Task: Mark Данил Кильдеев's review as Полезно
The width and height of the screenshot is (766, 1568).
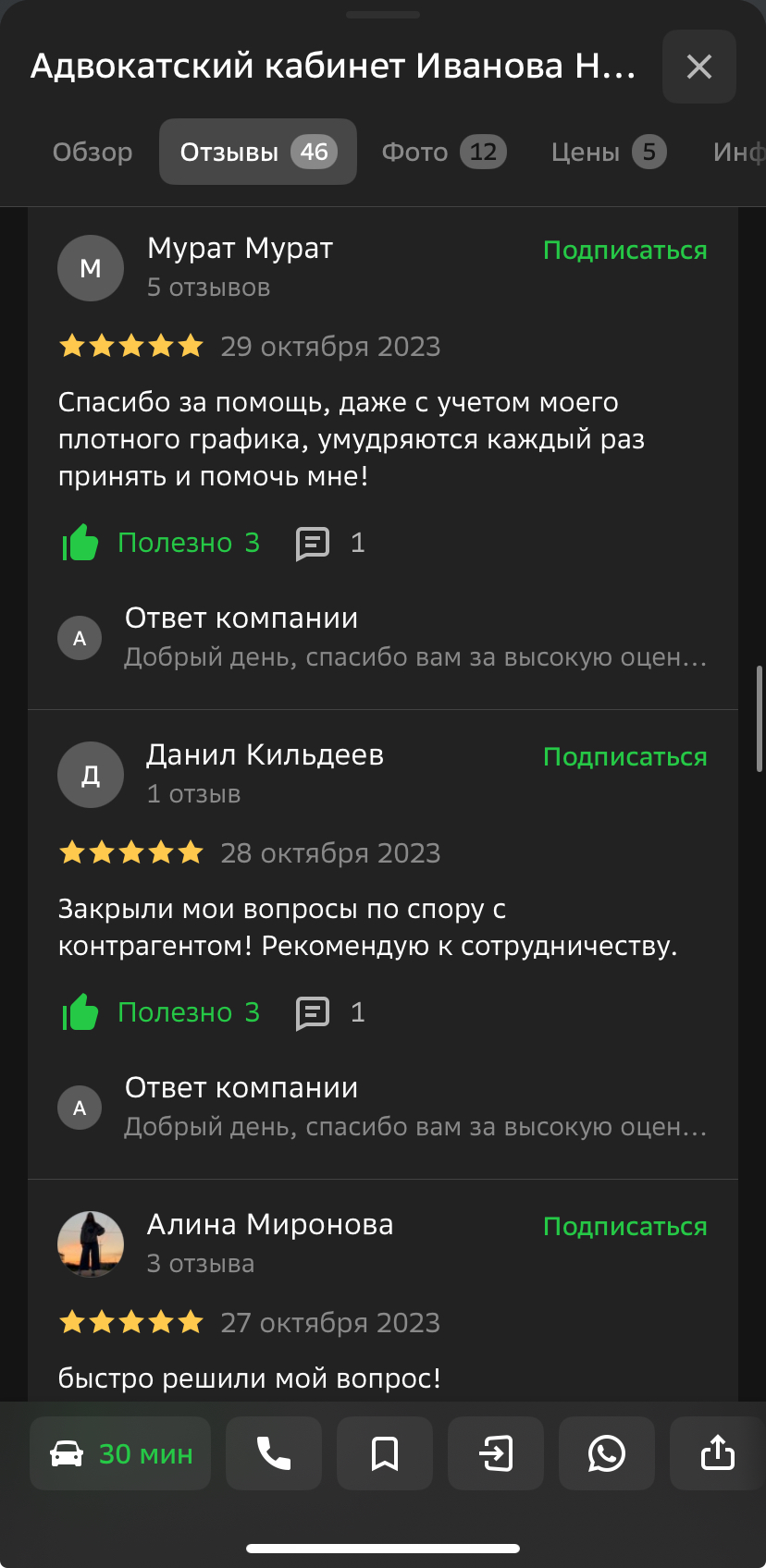Action: tap(161, 1012)
